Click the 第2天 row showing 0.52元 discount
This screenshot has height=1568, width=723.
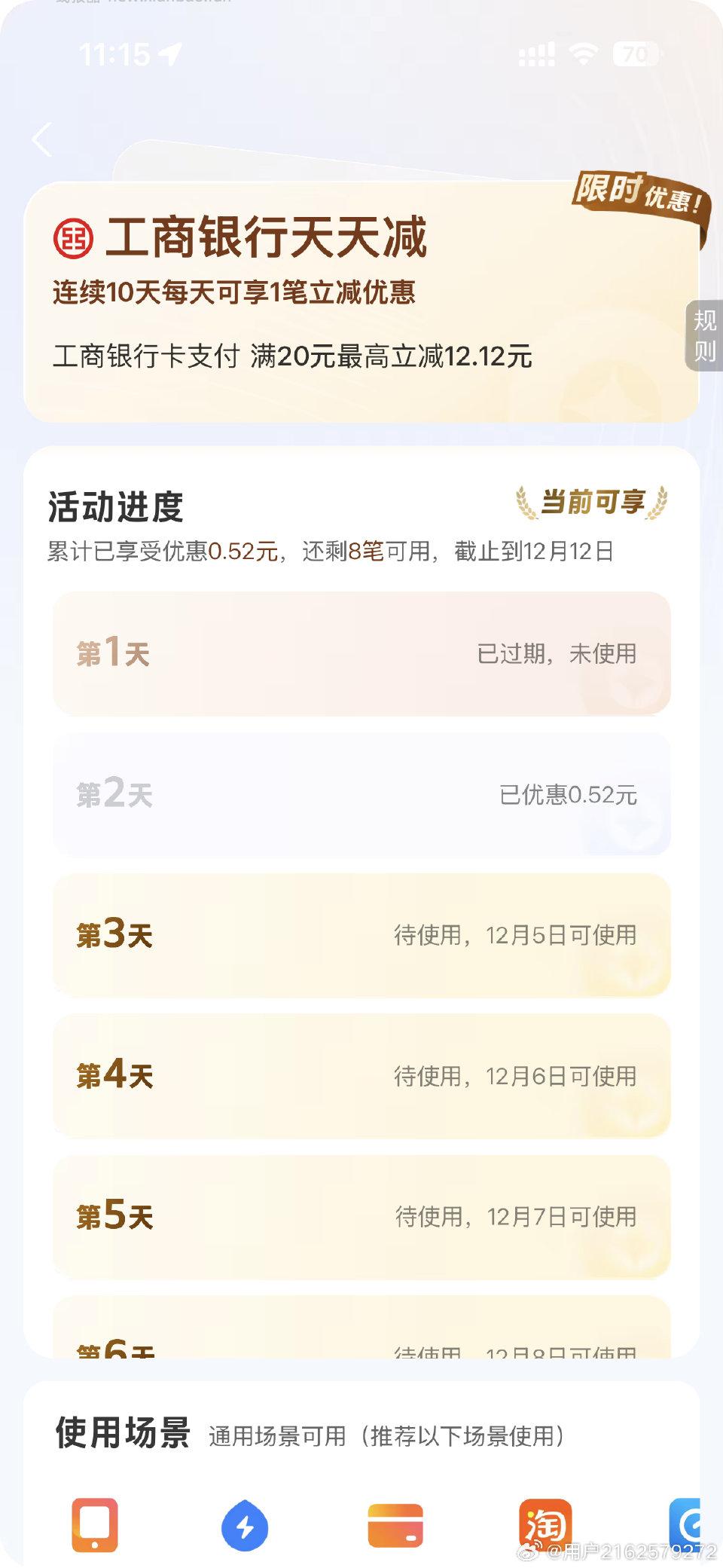[360, 793]
